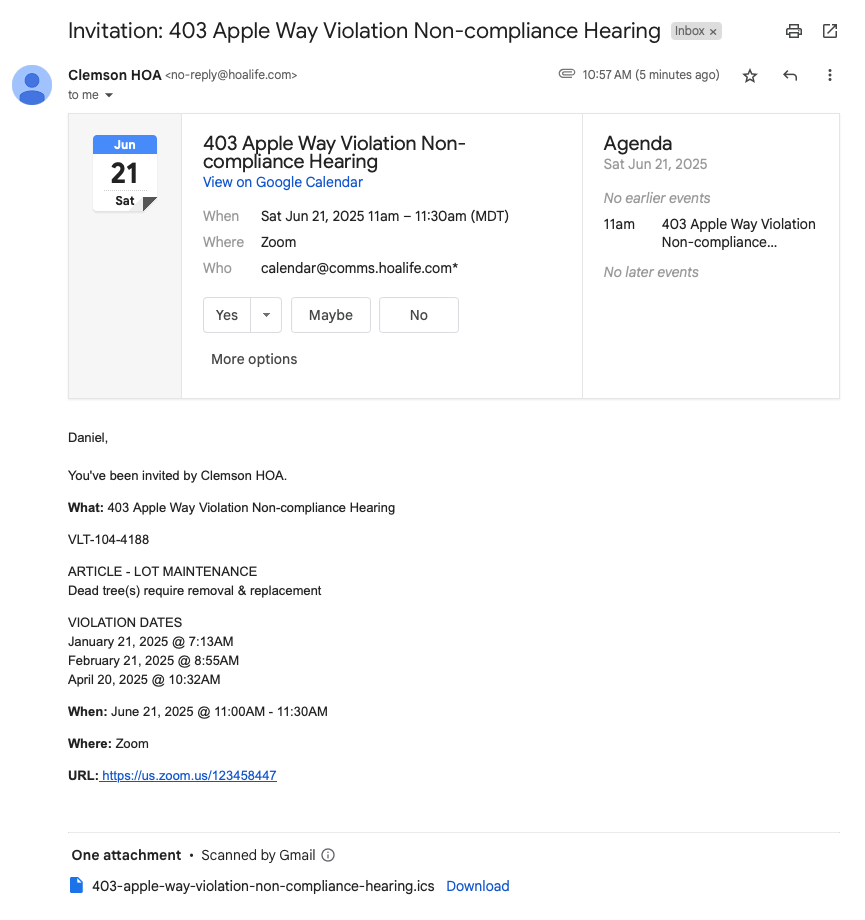Remove the Inbox label

click(713, 32)
